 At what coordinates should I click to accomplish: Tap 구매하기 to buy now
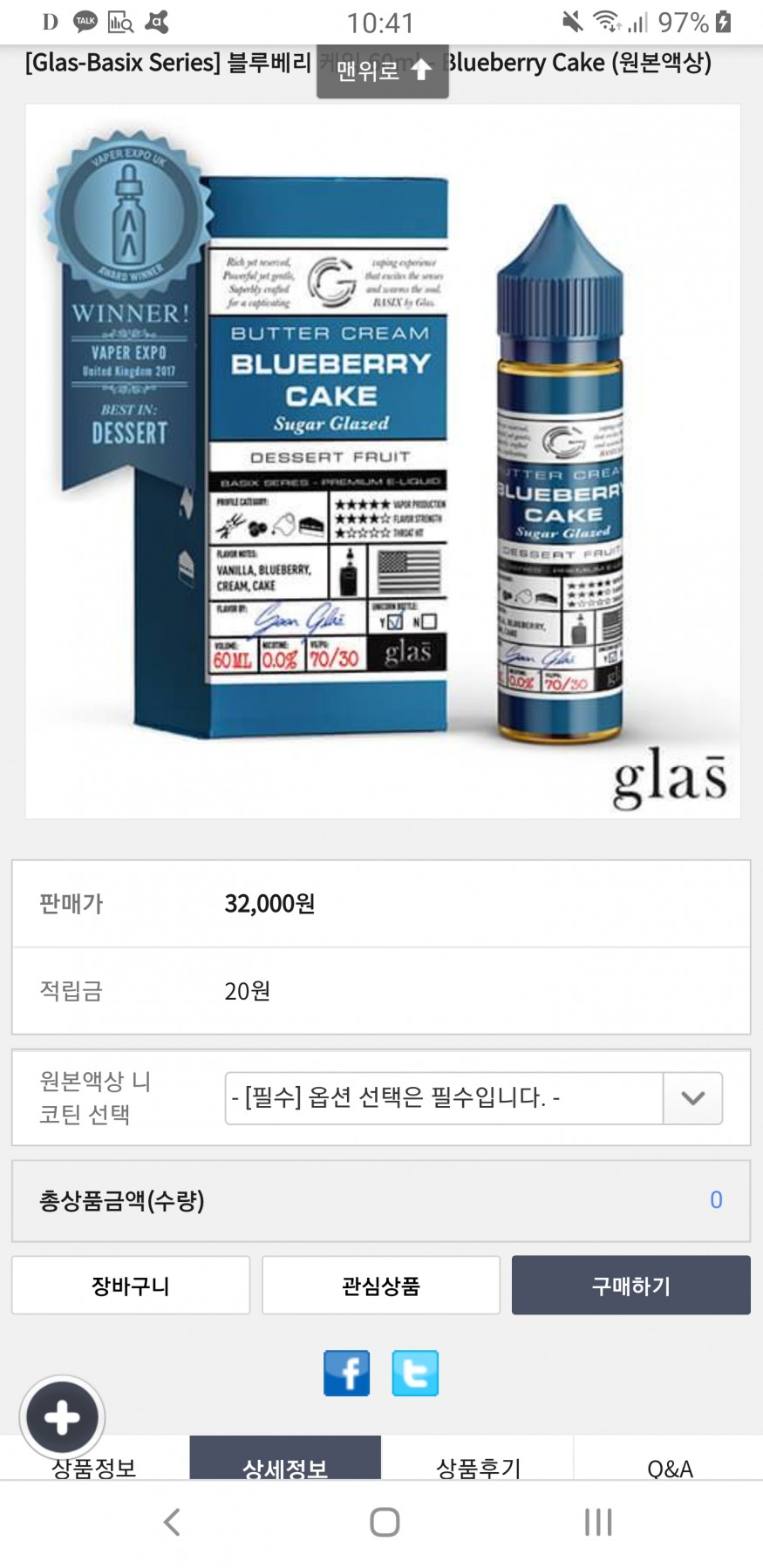coord(630,1285)
